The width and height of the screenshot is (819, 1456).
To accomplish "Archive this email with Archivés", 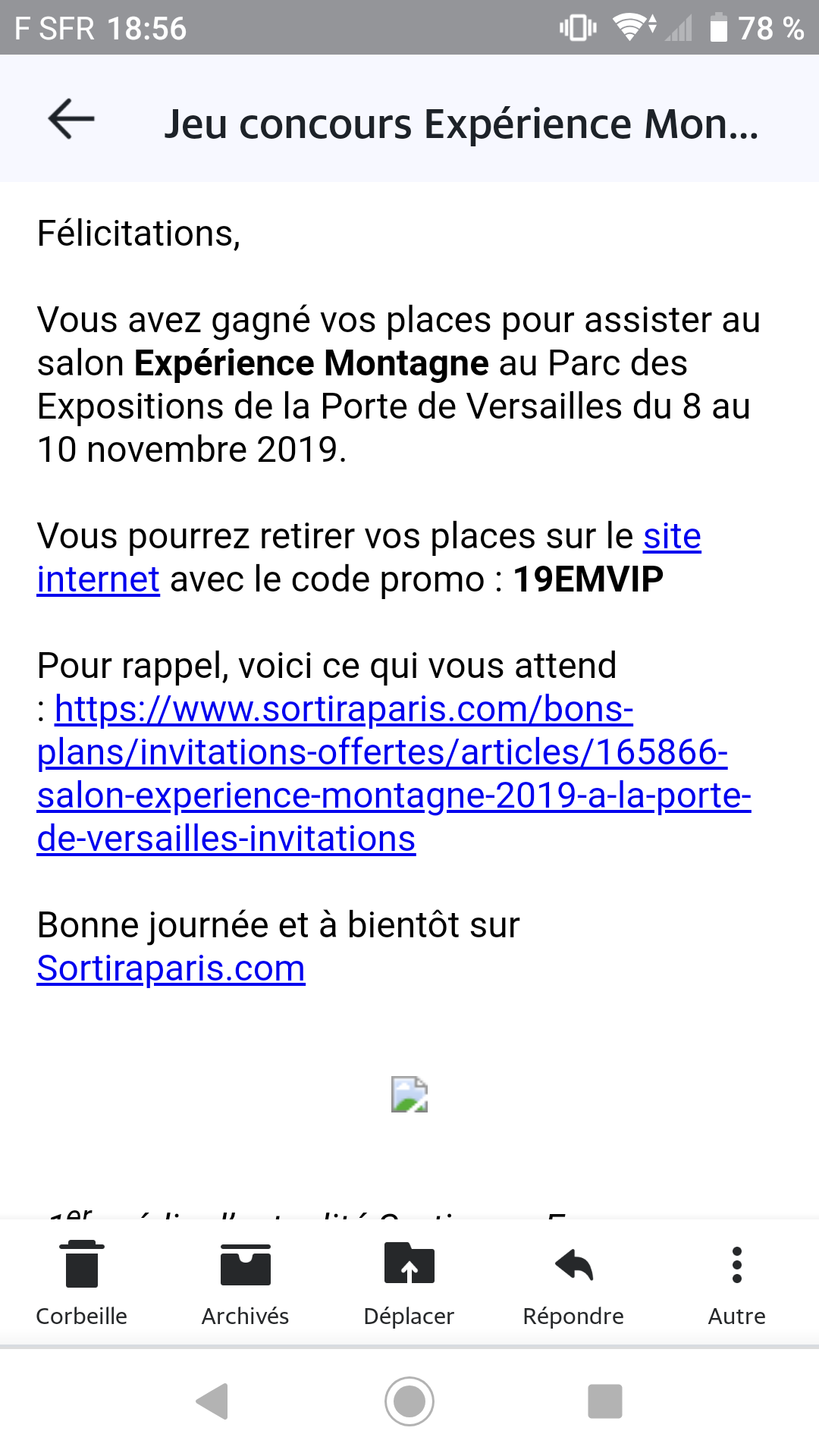I will point(246,1283).
